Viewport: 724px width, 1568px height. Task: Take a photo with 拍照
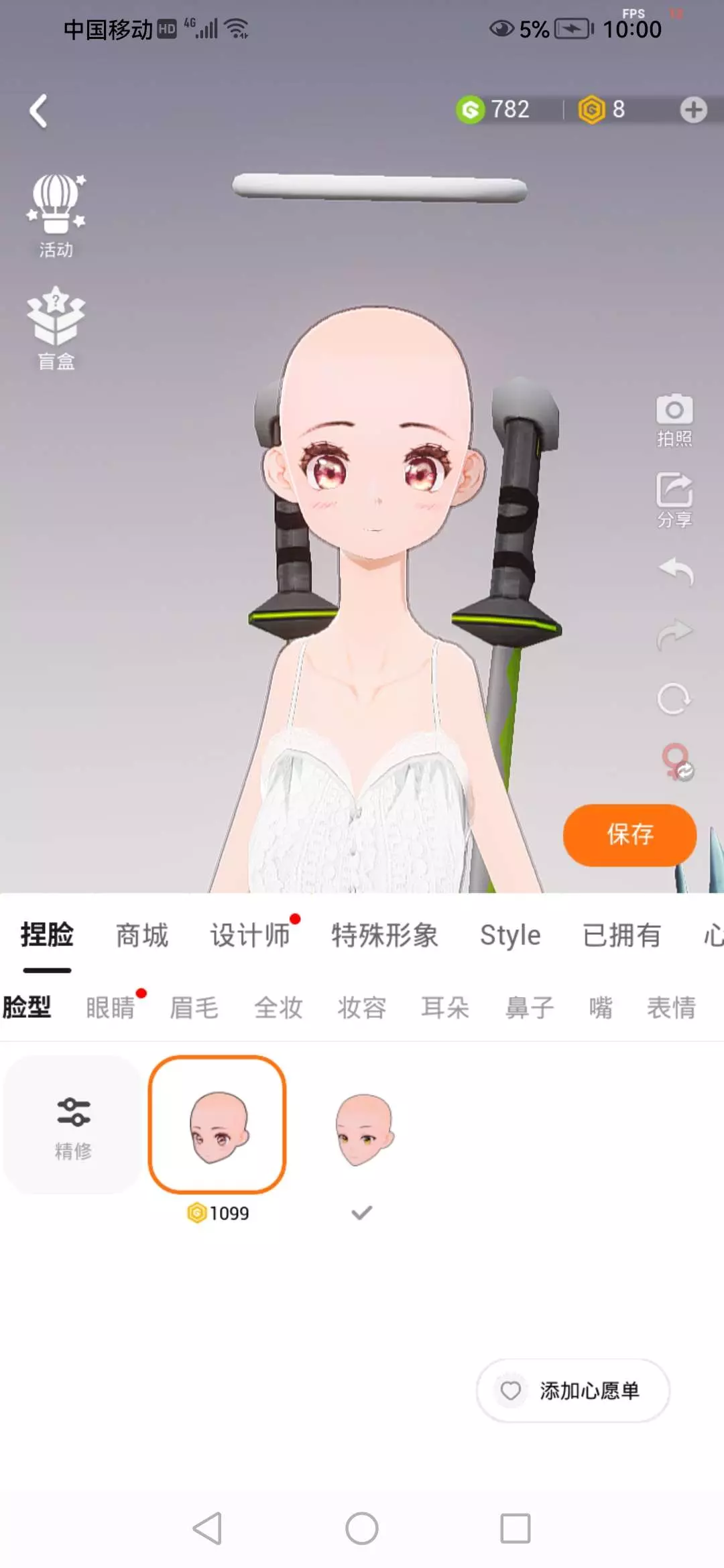coord(674,420)
